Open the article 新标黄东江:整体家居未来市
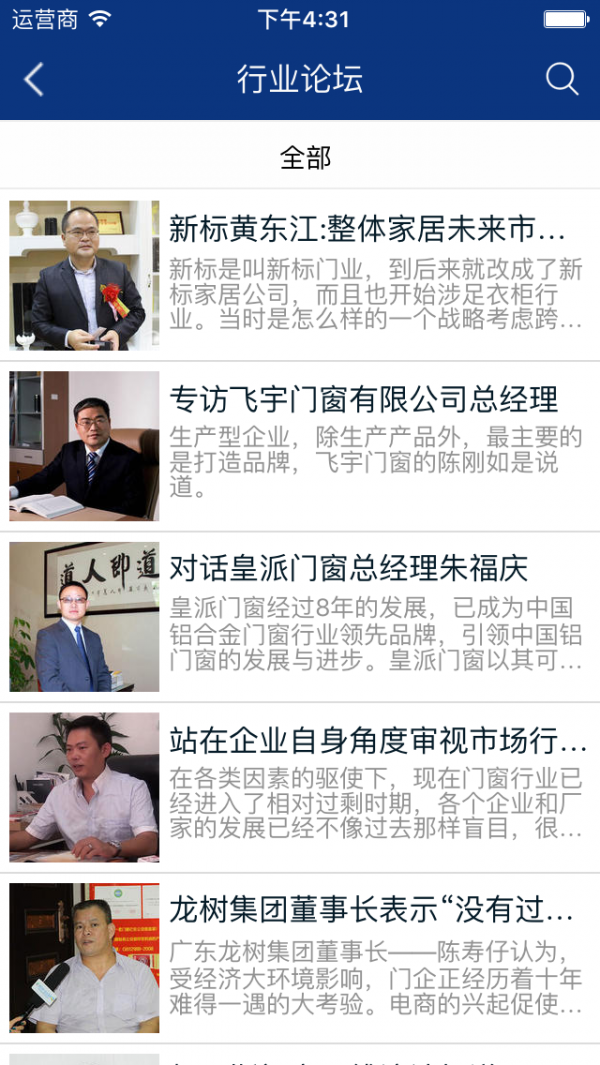Screen dimensions: 600x1065 367,230
